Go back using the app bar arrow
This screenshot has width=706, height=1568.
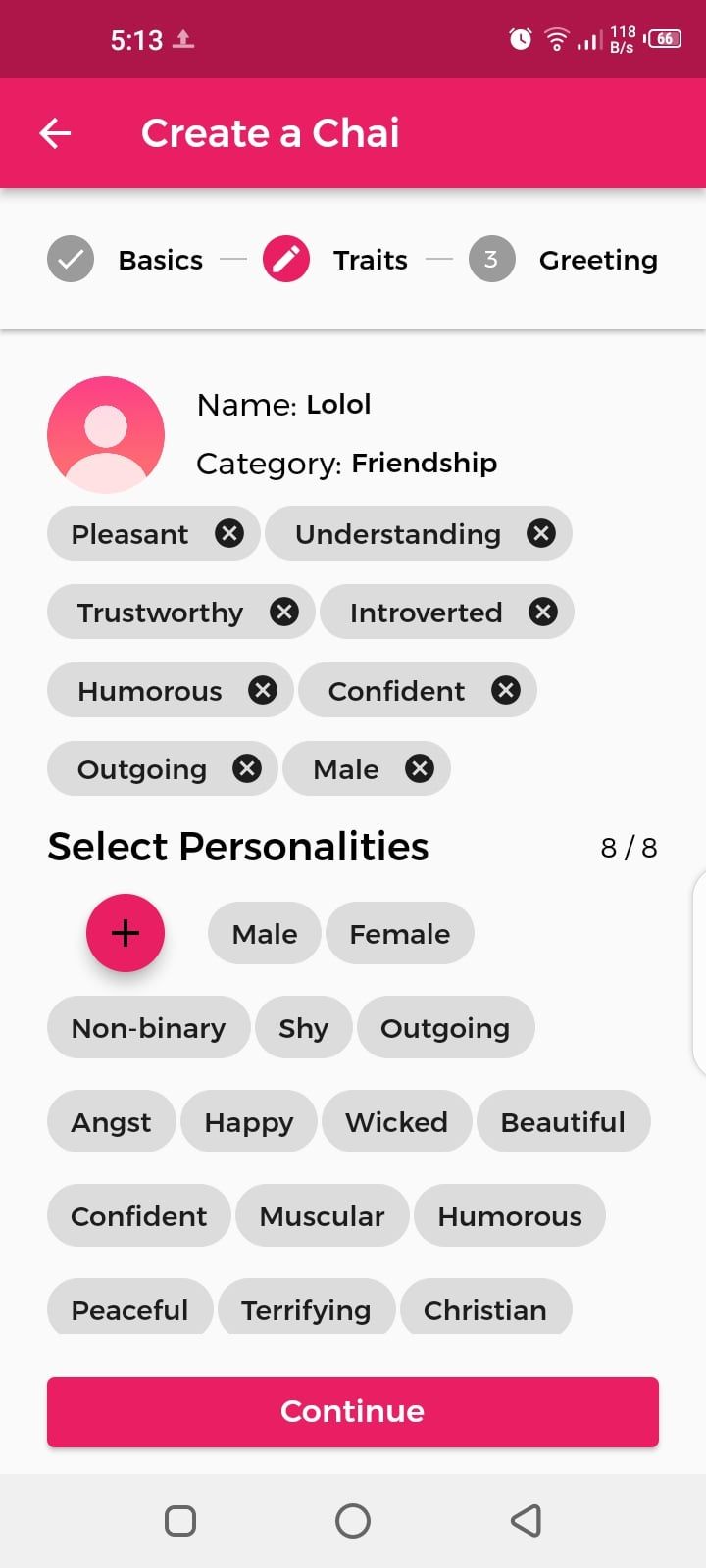coord(55,133)
